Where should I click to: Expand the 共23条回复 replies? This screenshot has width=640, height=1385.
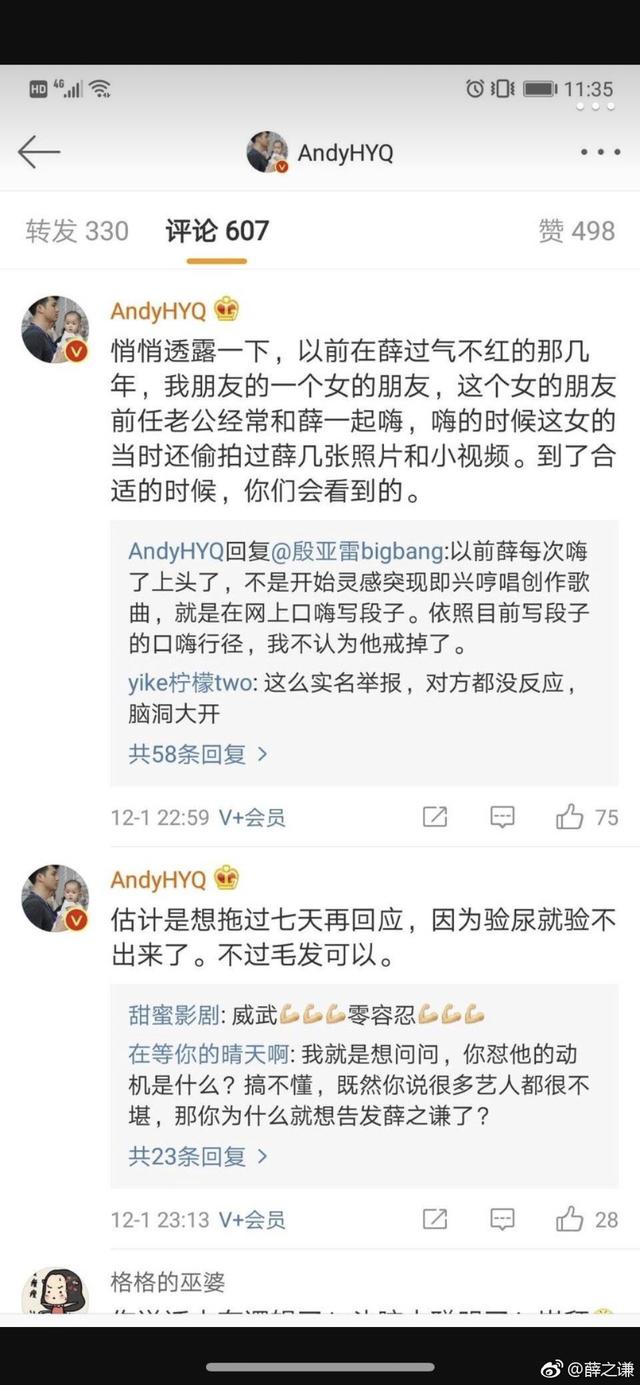tap(198, 1156)
